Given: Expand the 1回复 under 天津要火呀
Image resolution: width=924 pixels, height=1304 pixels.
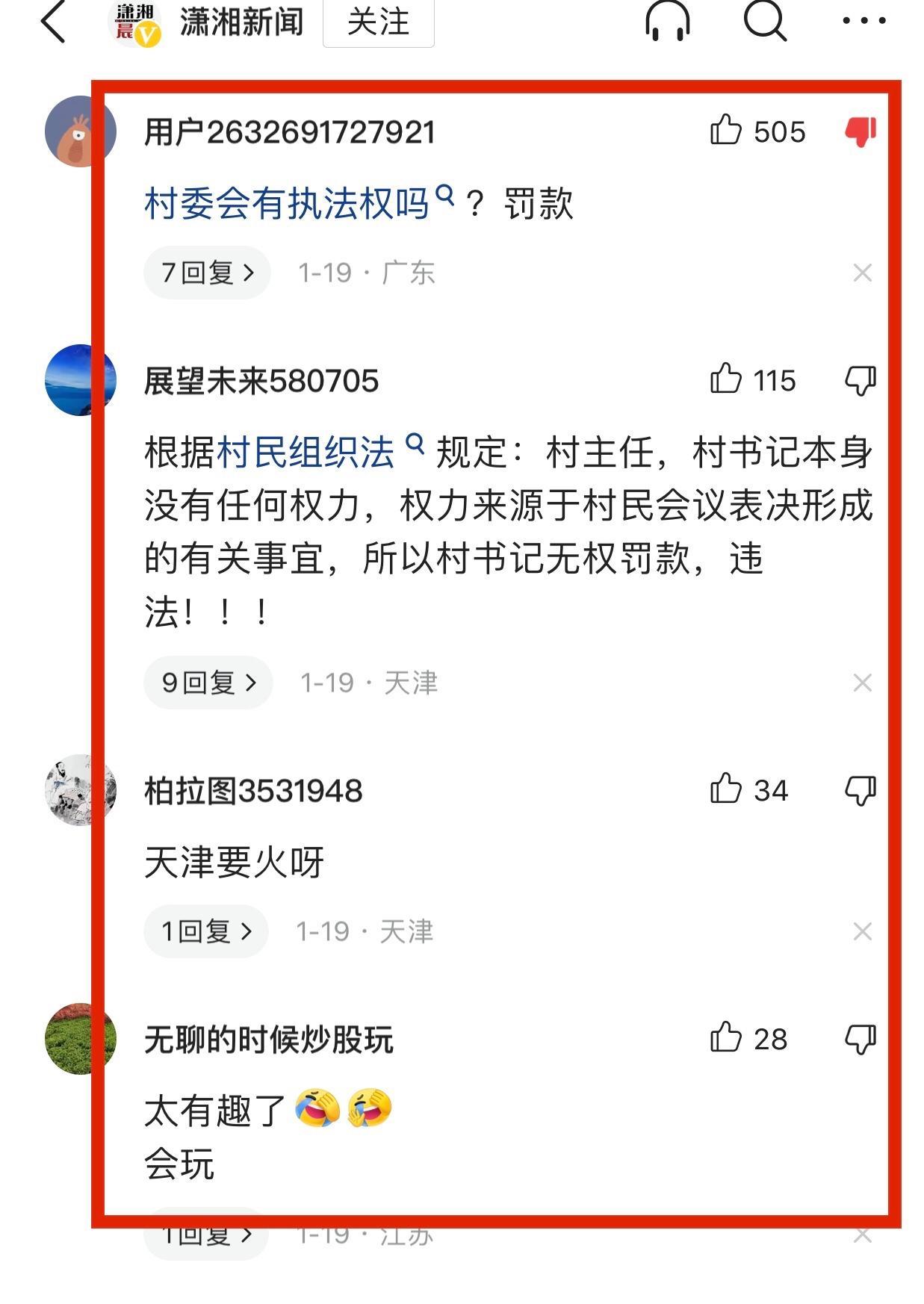Looking at the screenshot, I should coord(206,931).
